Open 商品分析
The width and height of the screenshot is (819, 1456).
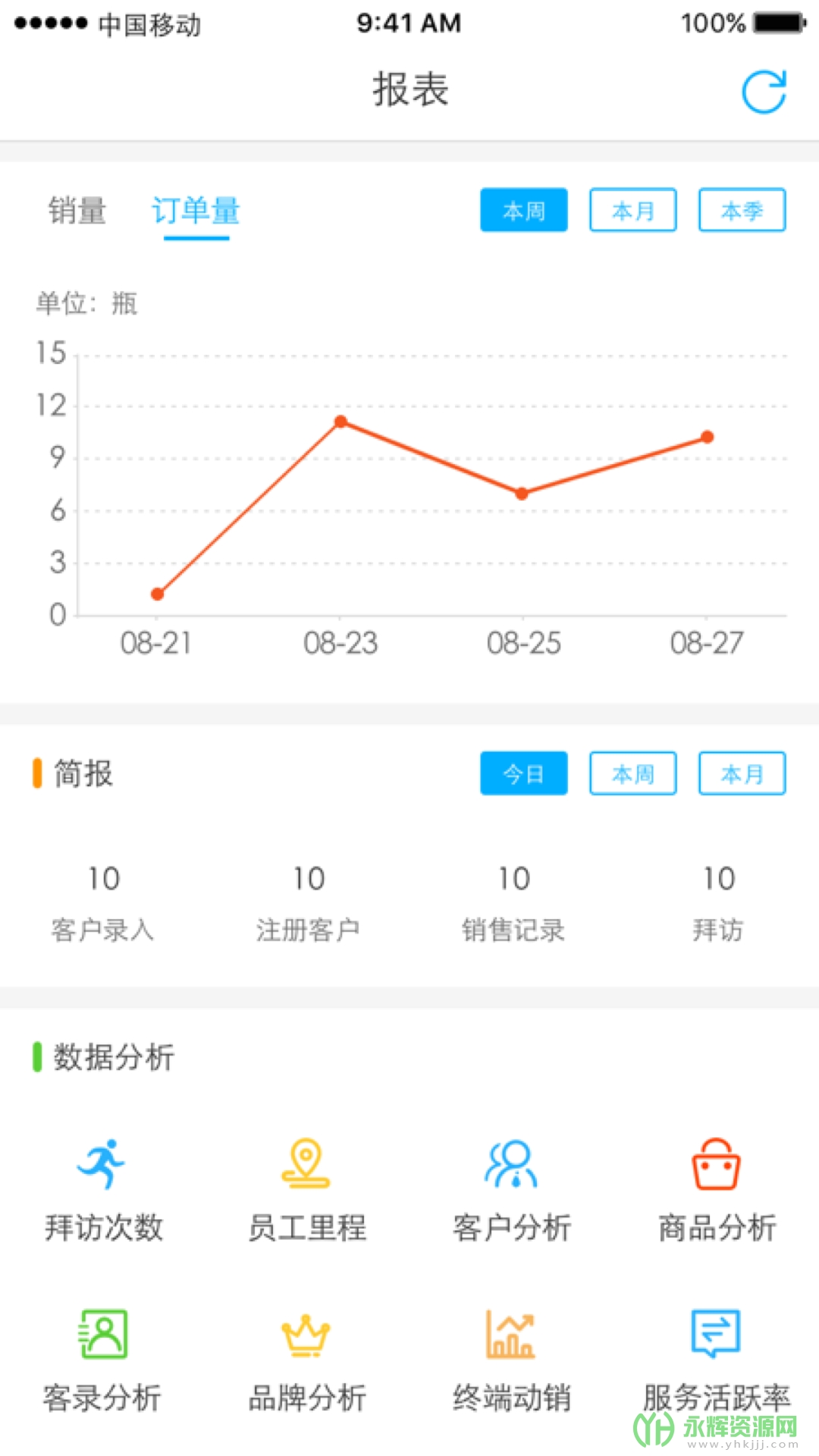coord(717,1191)
